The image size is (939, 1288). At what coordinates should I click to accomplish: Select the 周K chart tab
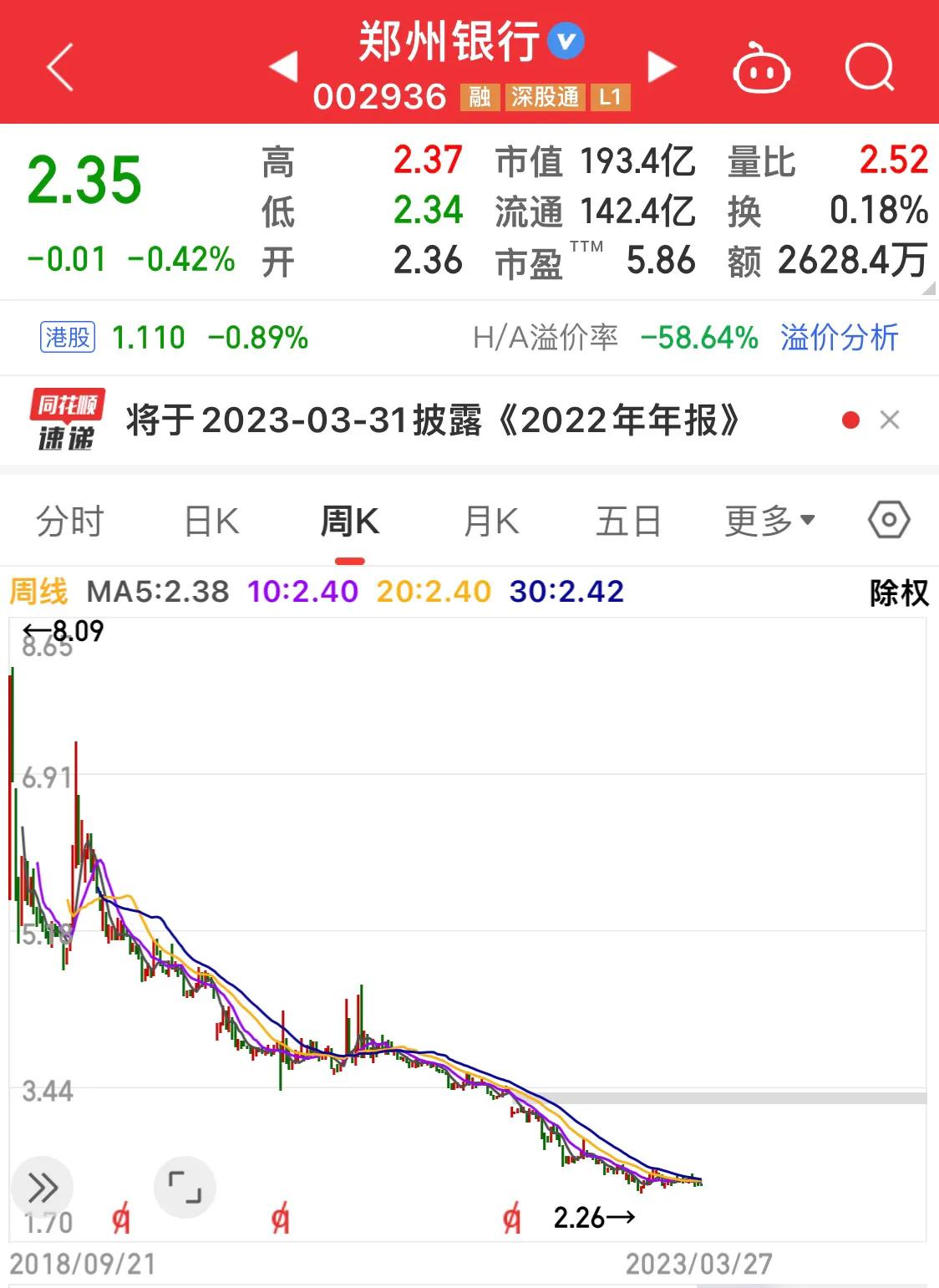tap(350, 522)
